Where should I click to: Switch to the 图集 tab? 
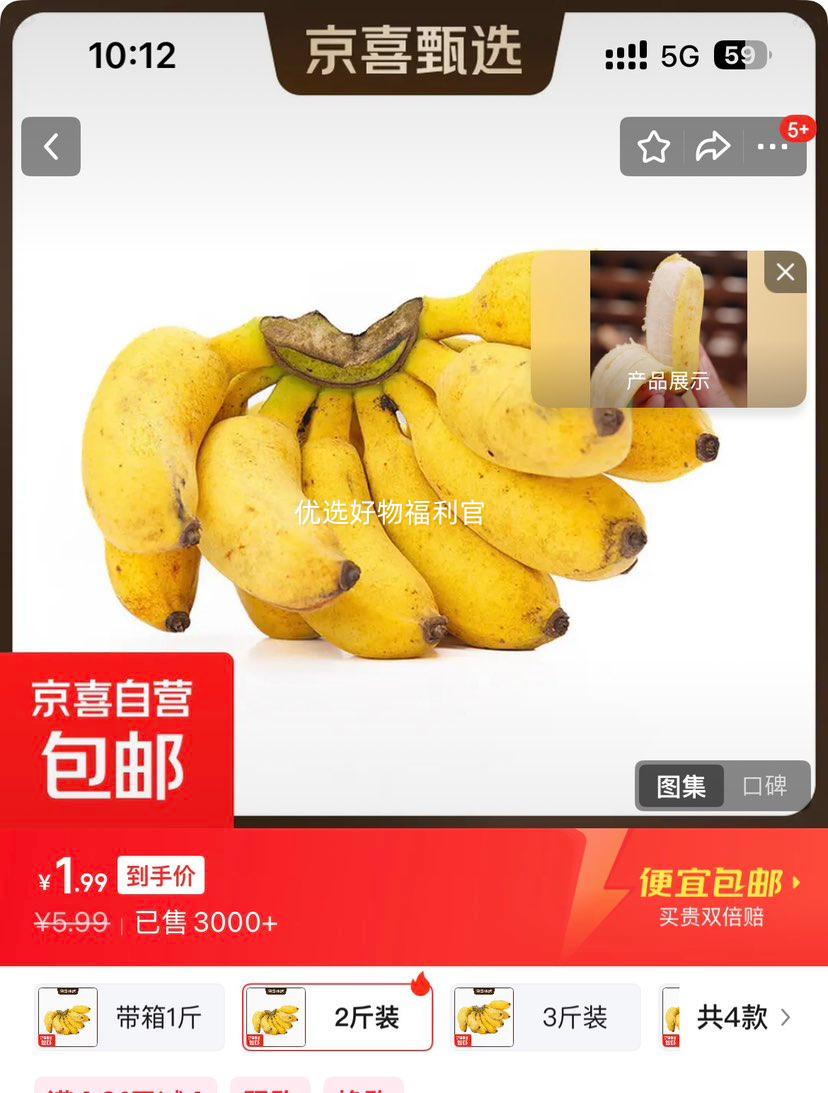pyautogui.click(x=680, y=787)
